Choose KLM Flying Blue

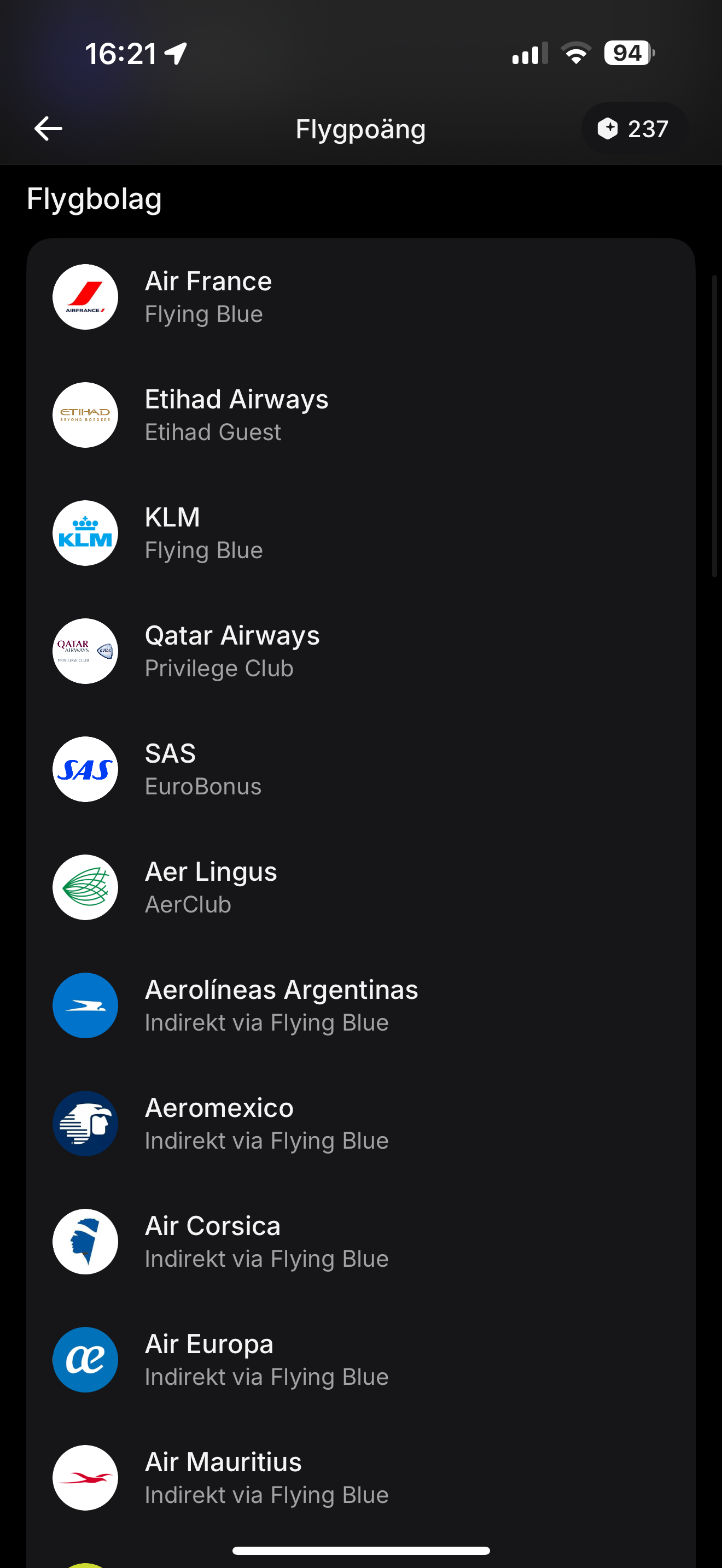(360, 533)
